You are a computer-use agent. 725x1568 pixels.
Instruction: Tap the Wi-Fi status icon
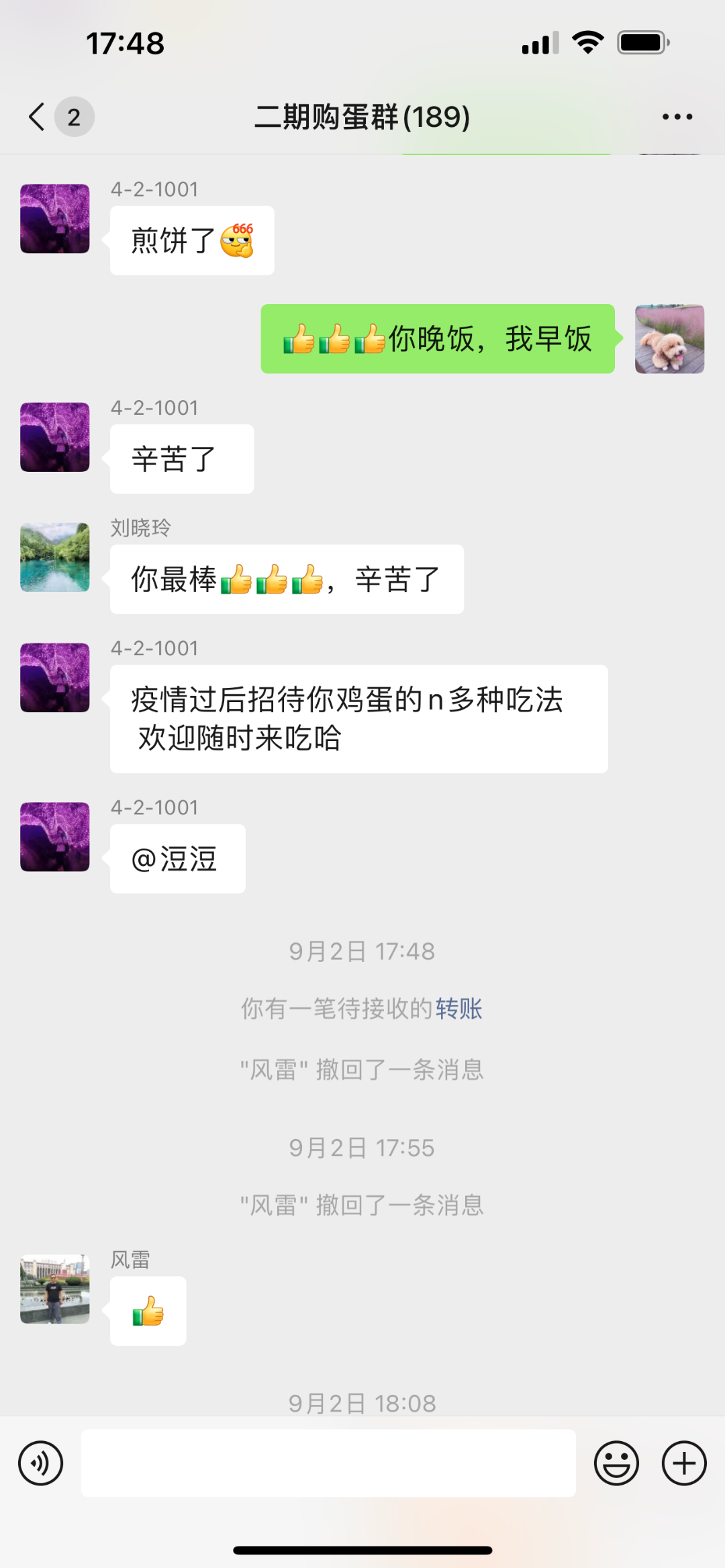click(x=587, y=42)
